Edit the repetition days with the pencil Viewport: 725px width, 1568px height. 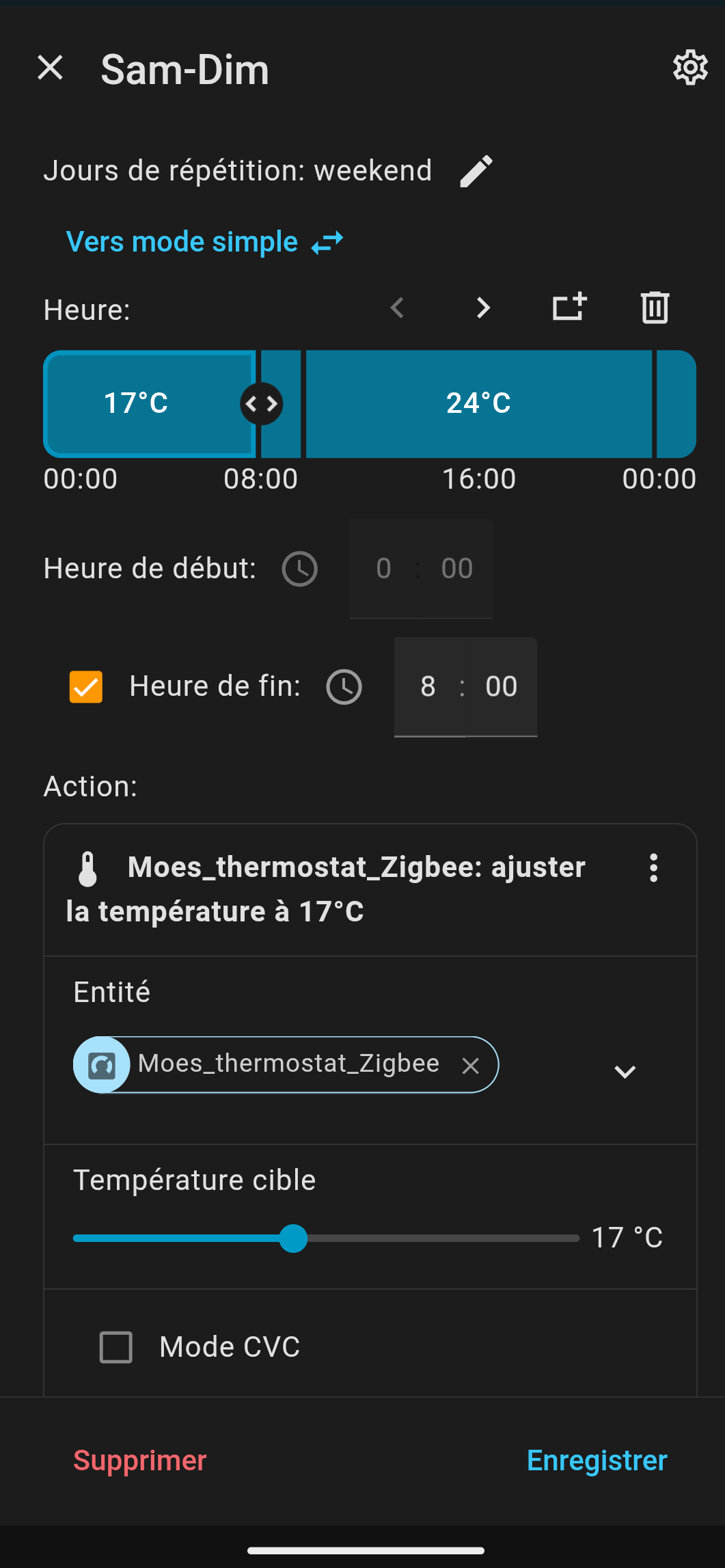coord(476,171)
